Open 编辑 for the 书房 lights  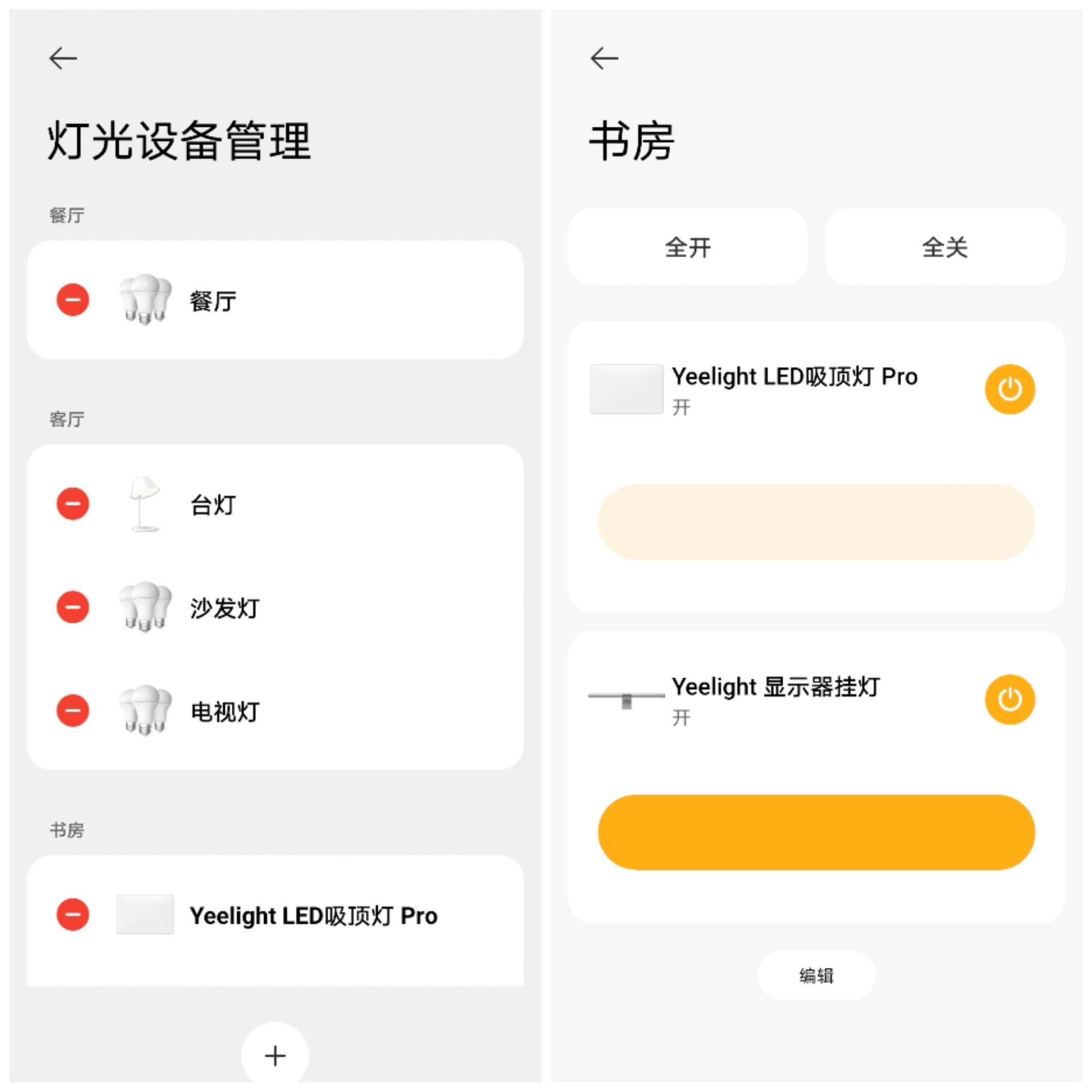[x=816, y=975]
